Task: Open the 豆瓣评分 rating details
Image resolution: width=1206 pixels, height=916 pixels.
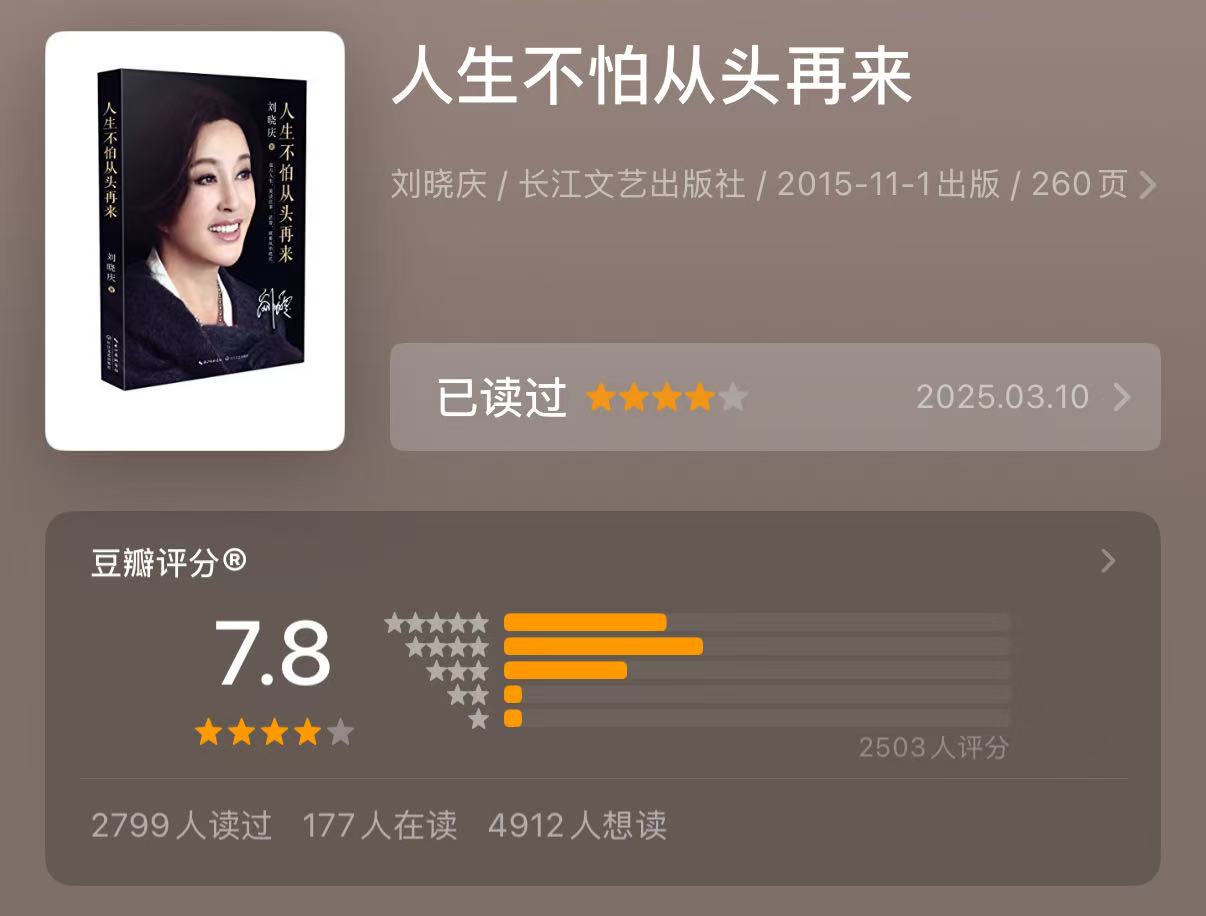Action: [1107, 561]
